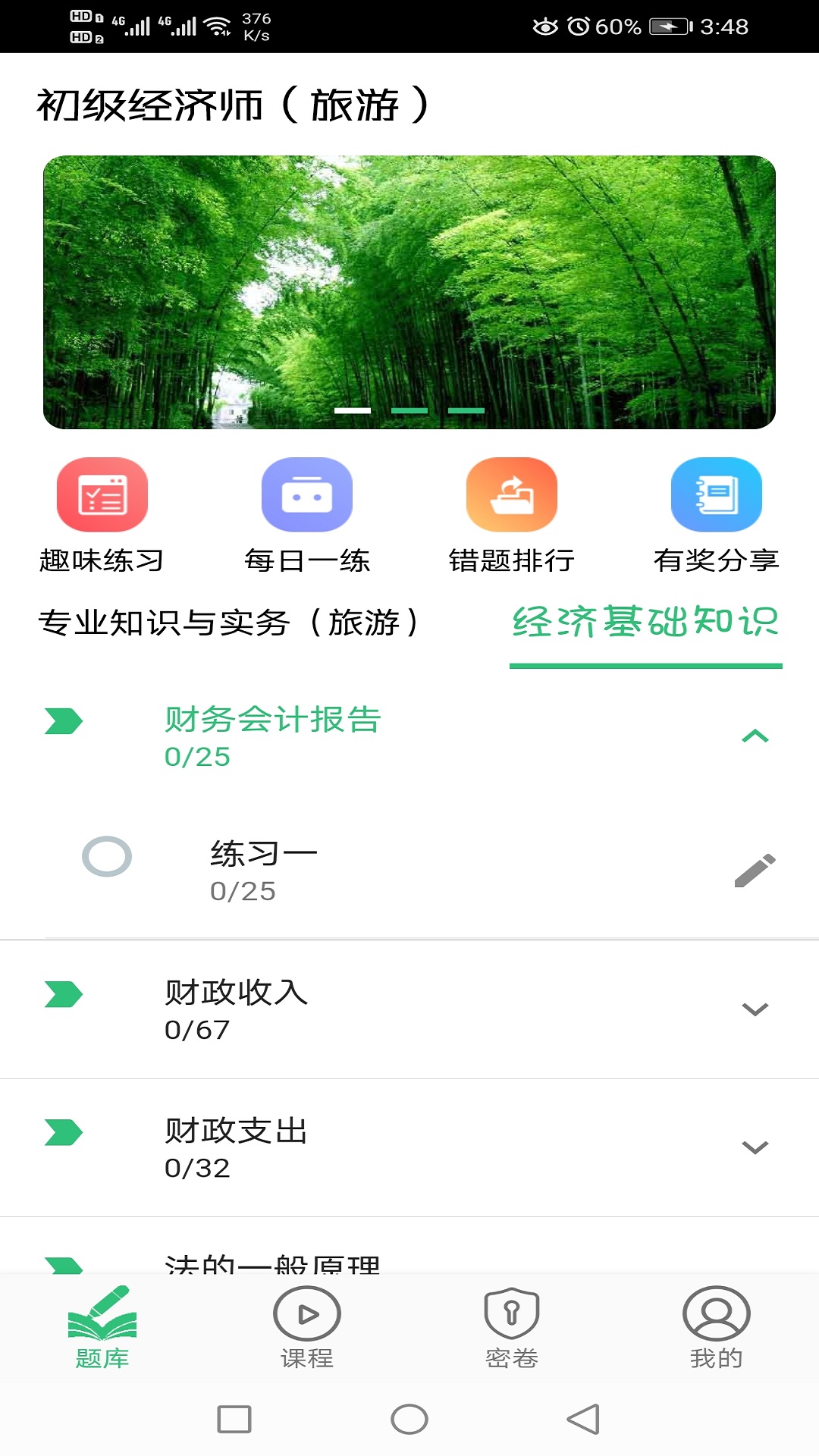Open the 每日一练 daily practice icon
Screen dimensions: 819x1456
point(306,497)
